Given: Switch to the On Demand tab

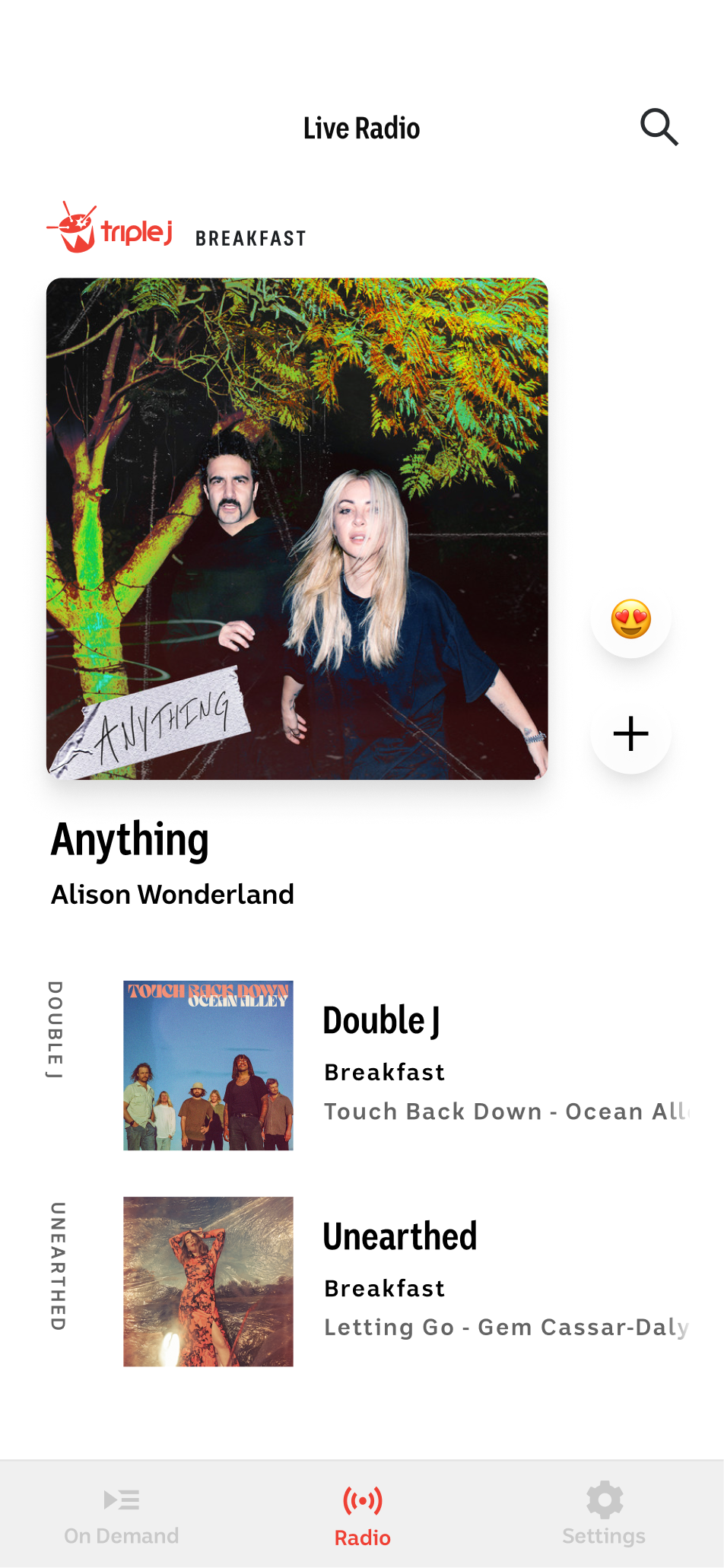Looking at the screenshot, I should pyautogui.click(x=122, y=1516).
